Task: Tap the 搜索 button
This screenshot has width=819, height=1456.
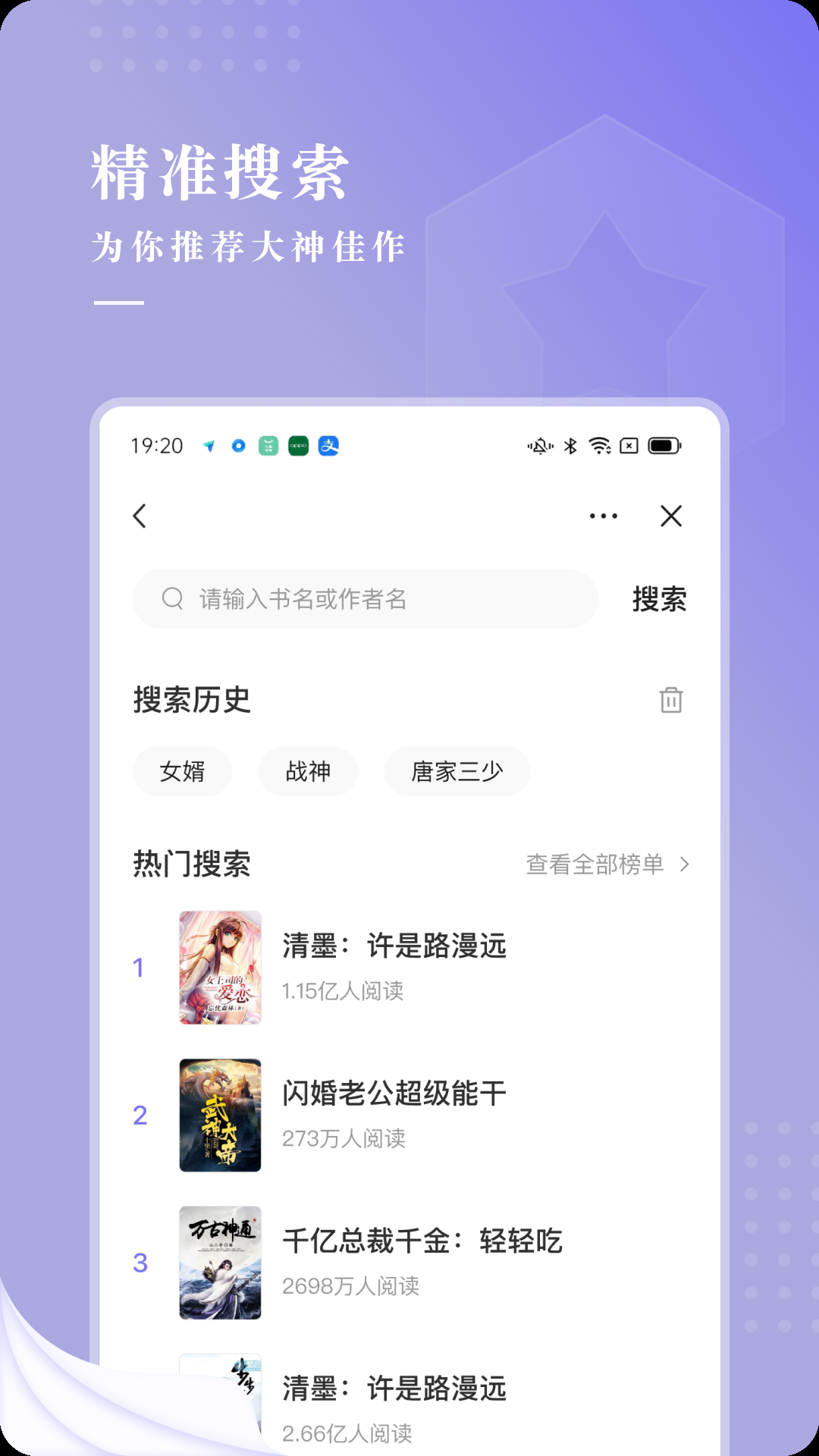Action: point(658,599)
